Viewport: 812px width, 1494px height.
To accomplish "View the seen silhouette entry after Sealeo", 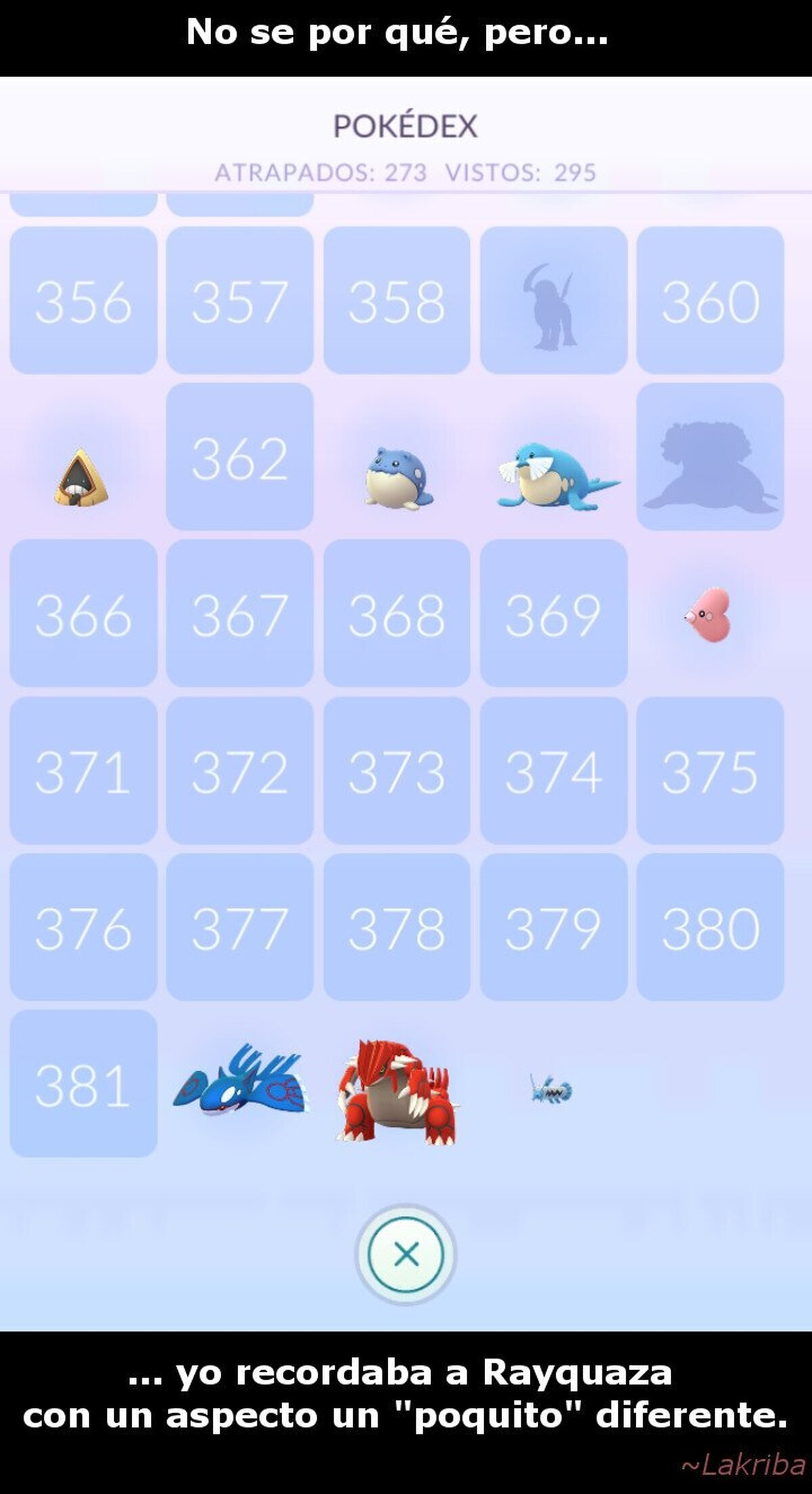I will pyautogui.click(x=710, y=456).
